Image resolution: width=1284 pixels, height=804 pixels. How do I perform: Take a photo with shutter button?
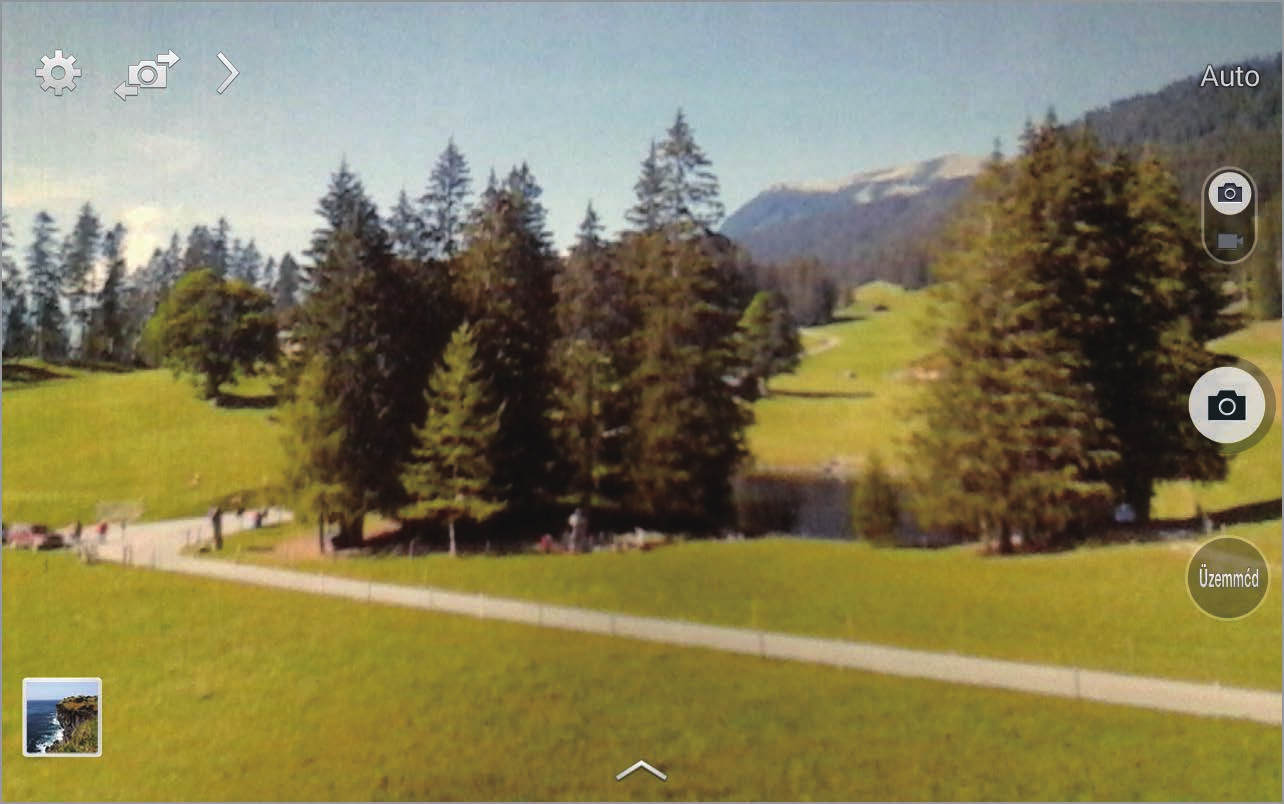click(x=1227, y=405)
